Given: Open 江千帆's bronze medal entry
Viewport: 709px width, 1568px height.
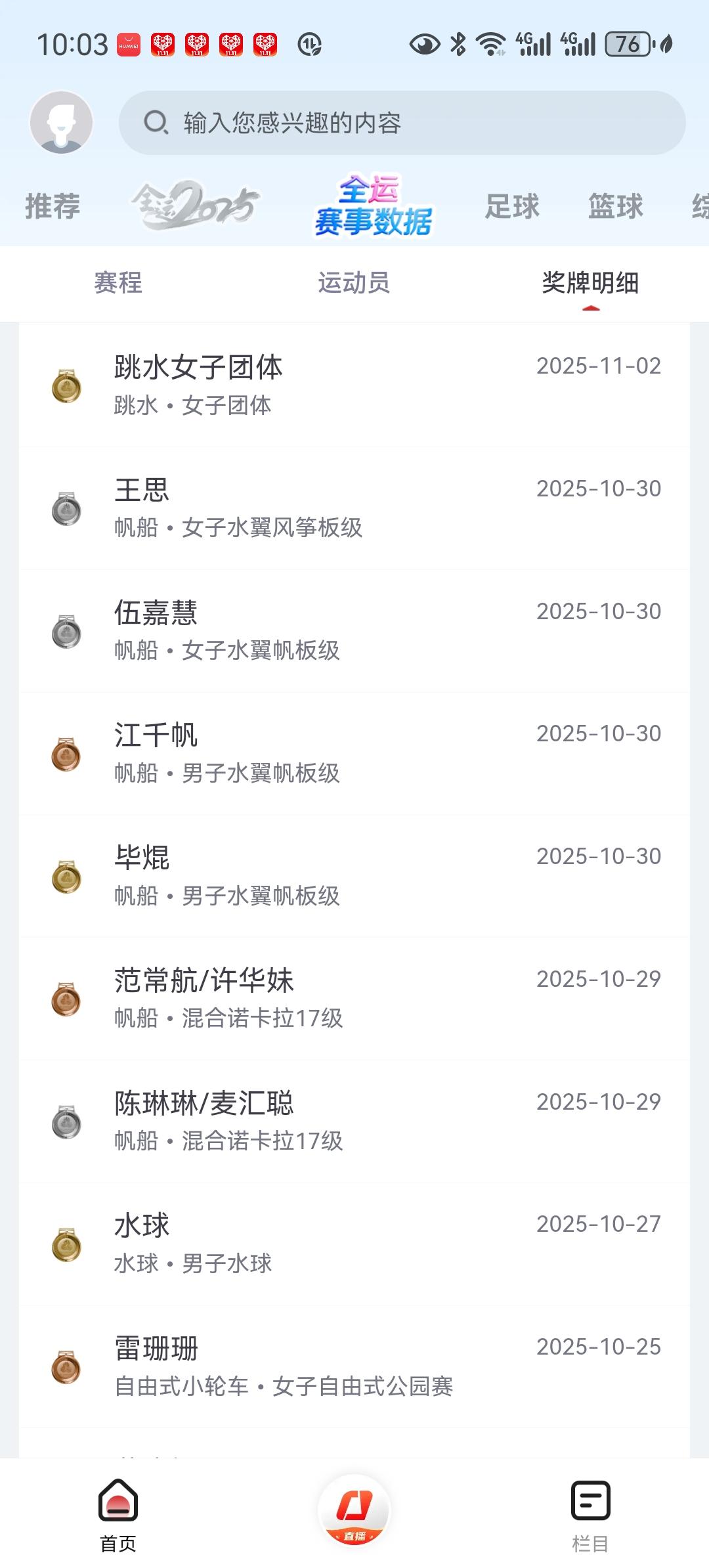Looking at the screenshot, I should click(x=354, y=753).
